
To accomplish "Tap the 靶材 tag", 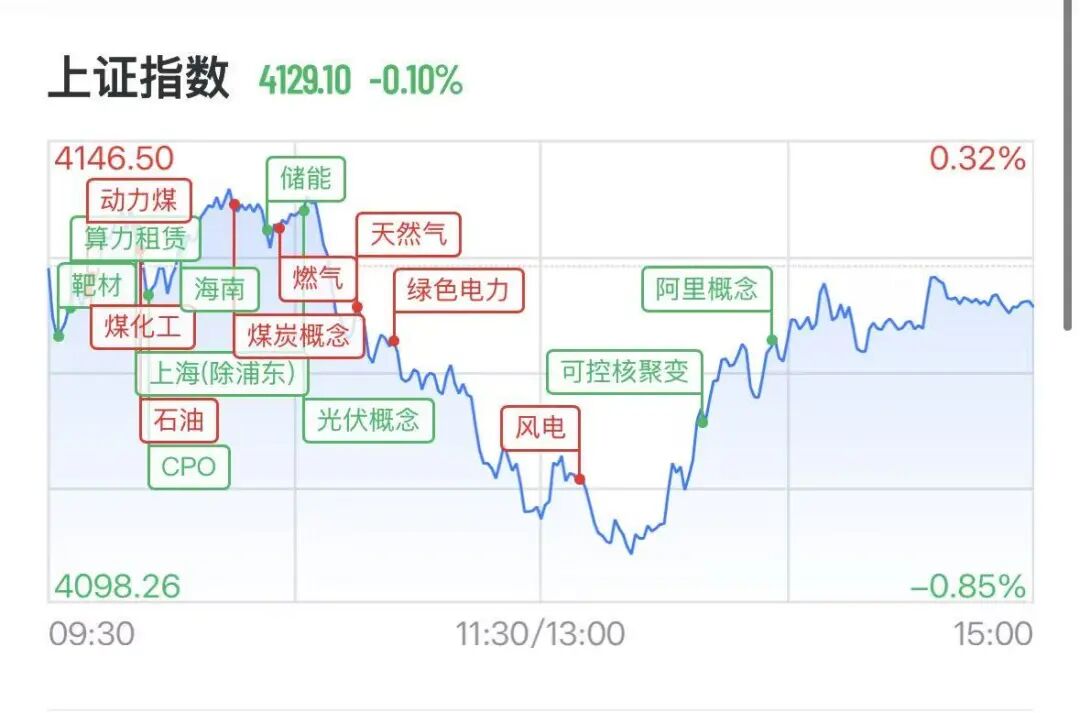I will (95, 286).
